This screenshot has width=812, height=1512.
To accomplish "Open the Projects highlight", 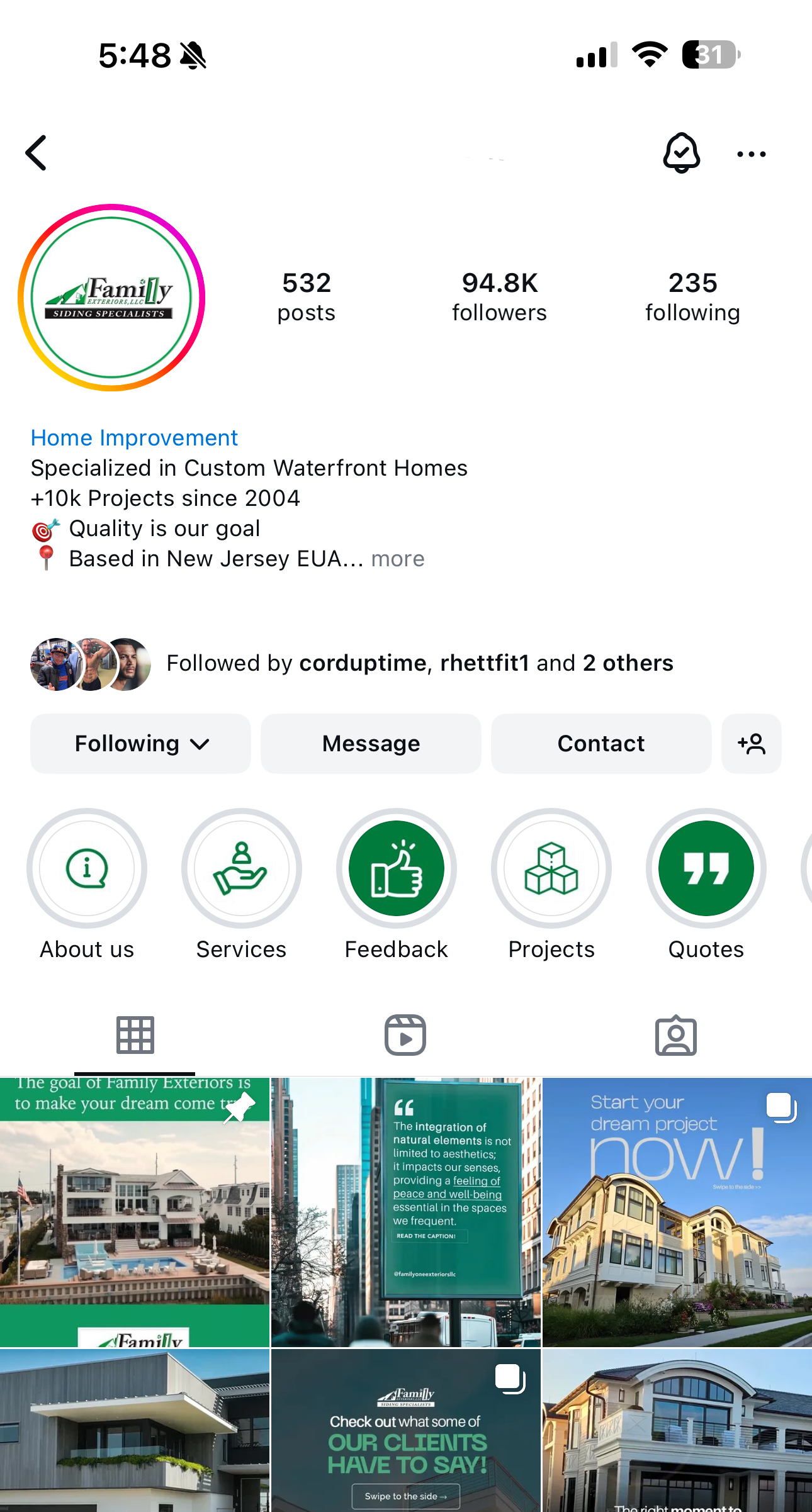I will point(551,868).
